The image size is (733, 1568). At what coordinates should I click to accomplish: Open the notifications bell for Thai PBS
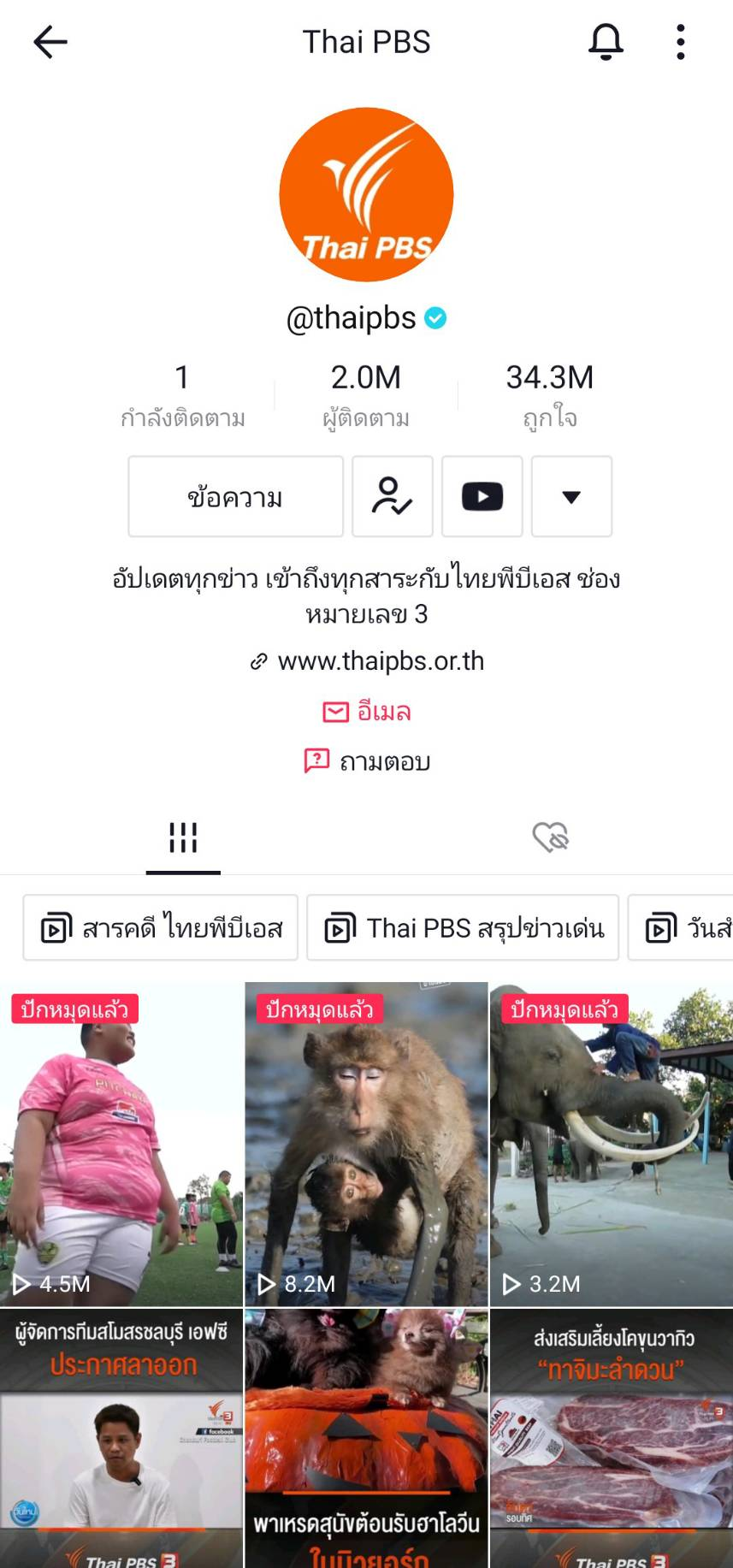606,41
